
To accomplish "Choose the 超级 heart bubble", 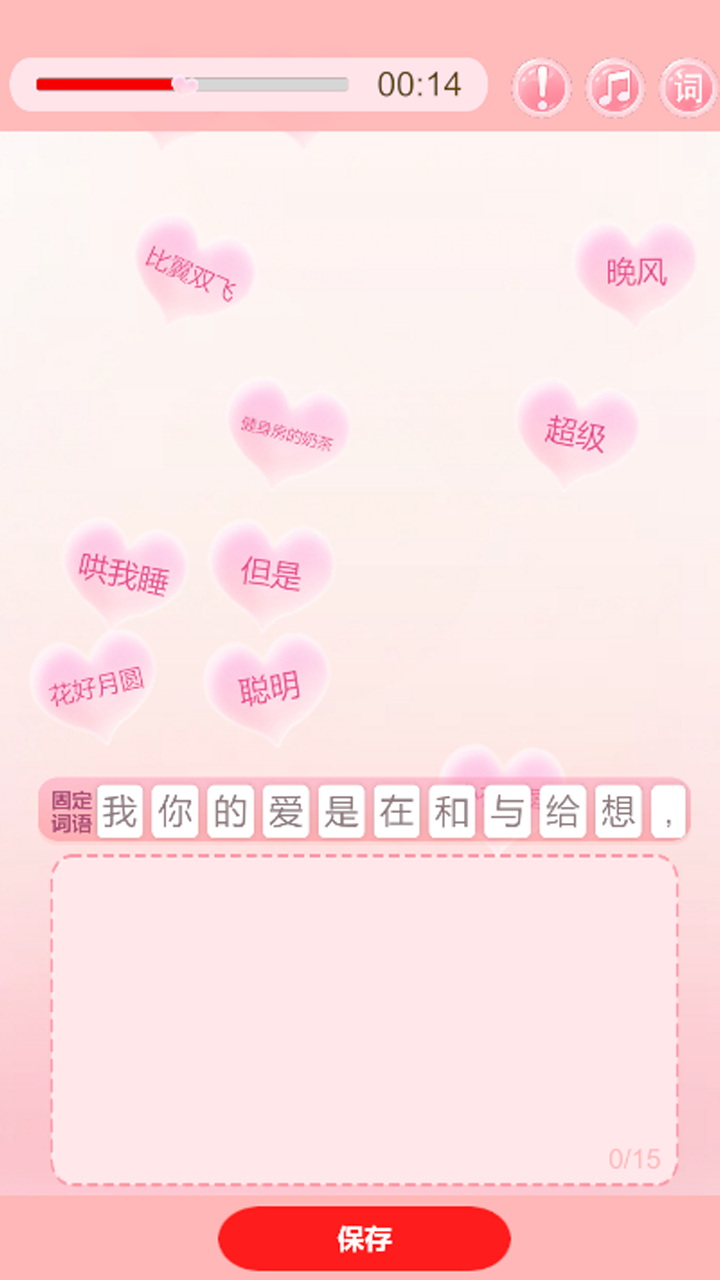I will pyautogui.click(x=576, y=432).
